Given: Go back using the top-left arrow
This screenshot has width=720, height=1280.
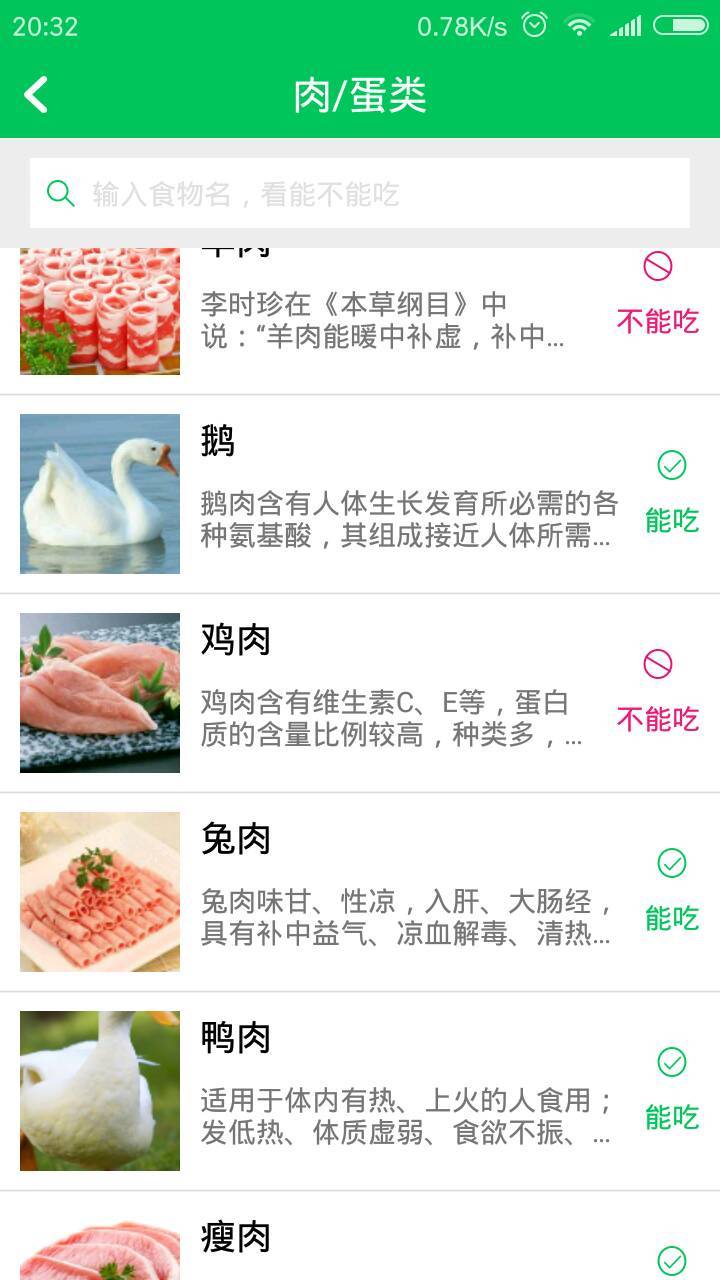Looking at the screenshot, I should point(36,96).
